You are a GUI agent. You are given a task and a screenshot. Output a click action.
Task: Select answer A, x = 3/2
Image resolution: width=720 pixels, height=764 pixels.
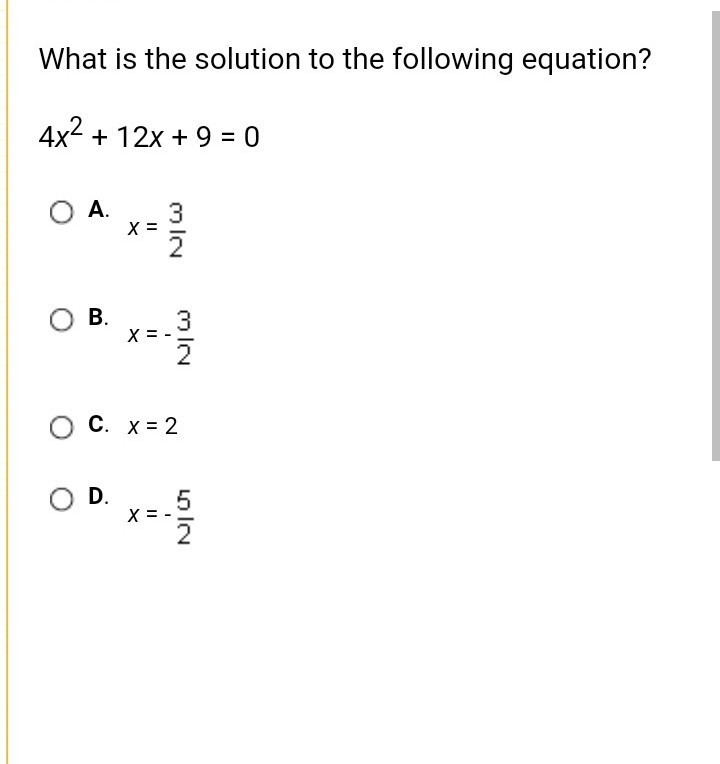[x=62, y=212]
